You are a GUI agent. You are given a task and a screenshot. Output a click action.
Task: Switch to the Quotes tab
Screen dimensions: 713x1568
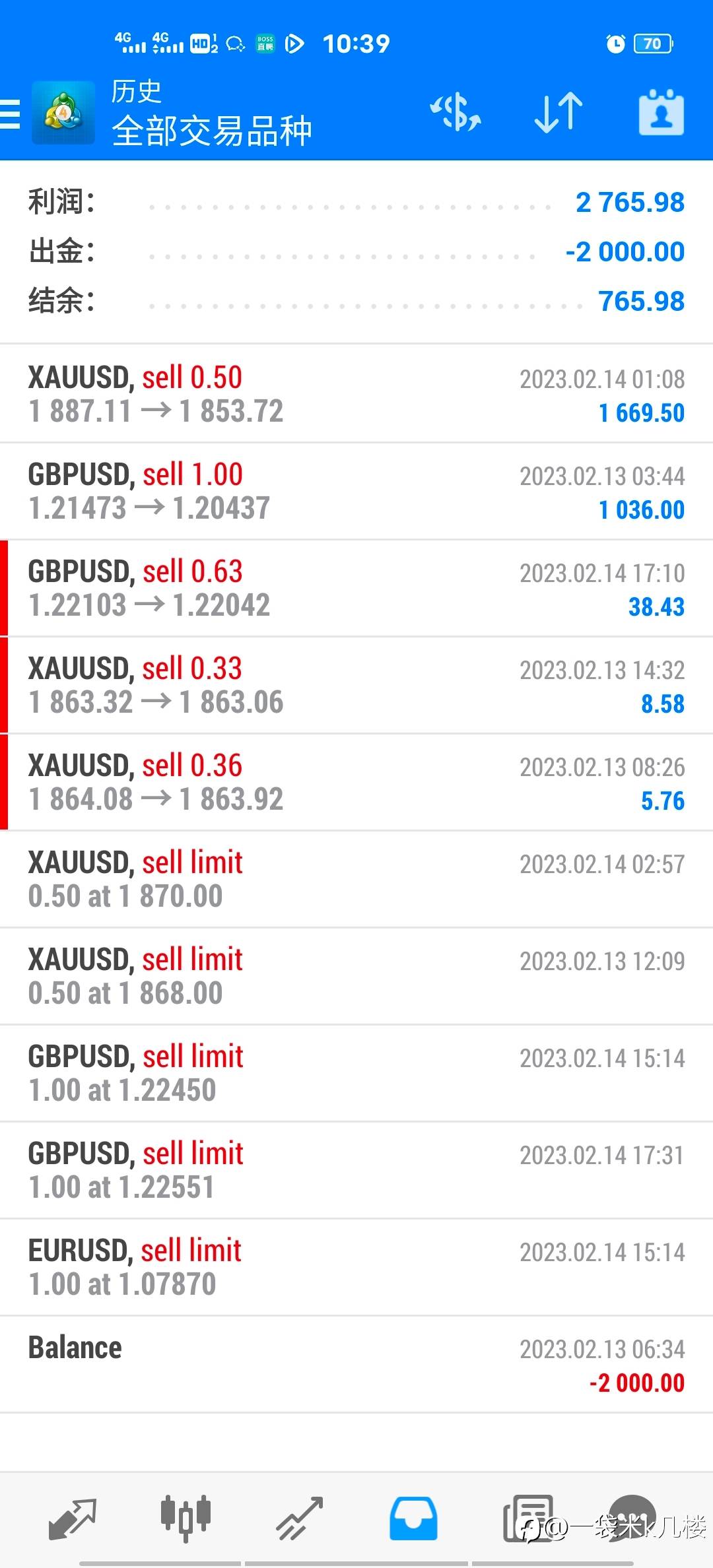[73, 1518]
